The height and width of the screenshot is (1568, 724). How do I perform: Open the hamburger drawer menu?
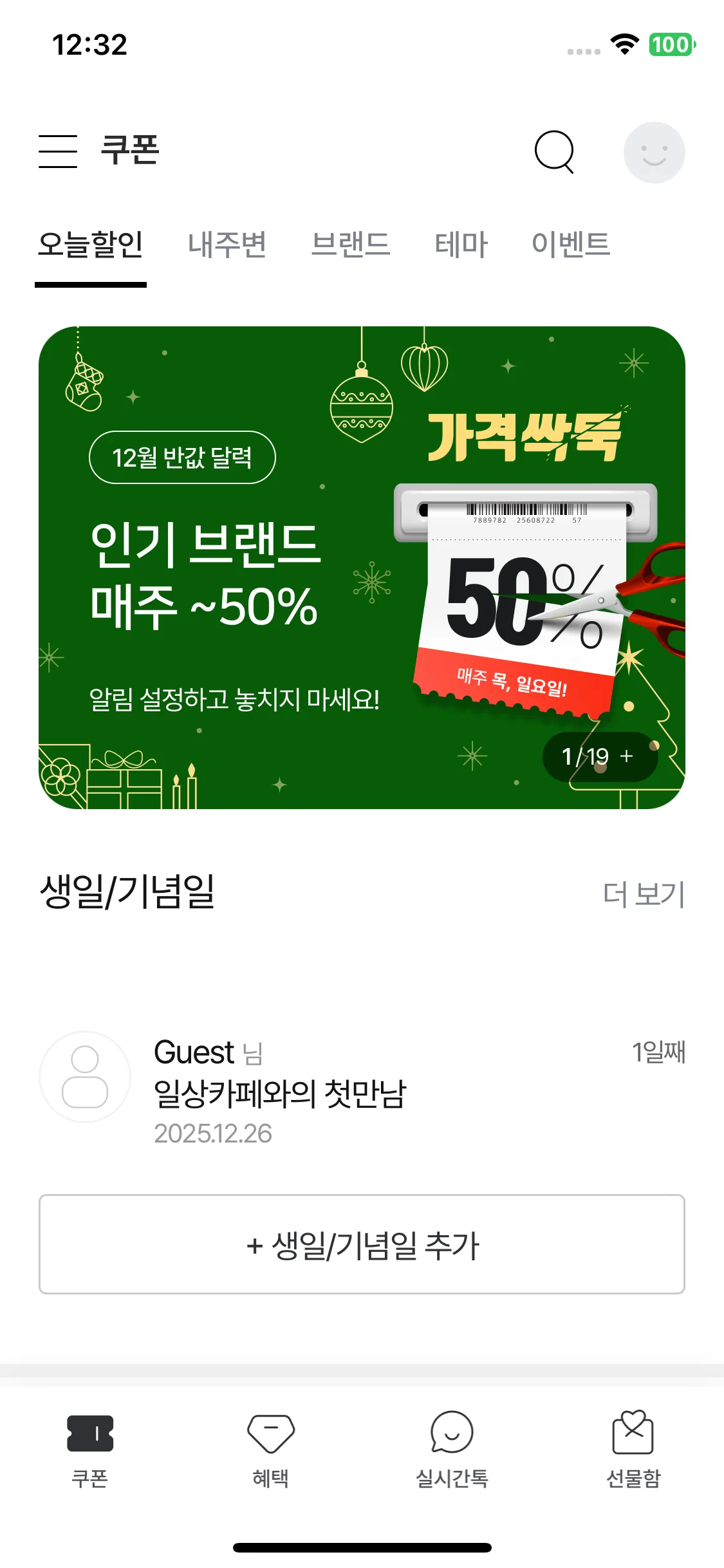58,151
